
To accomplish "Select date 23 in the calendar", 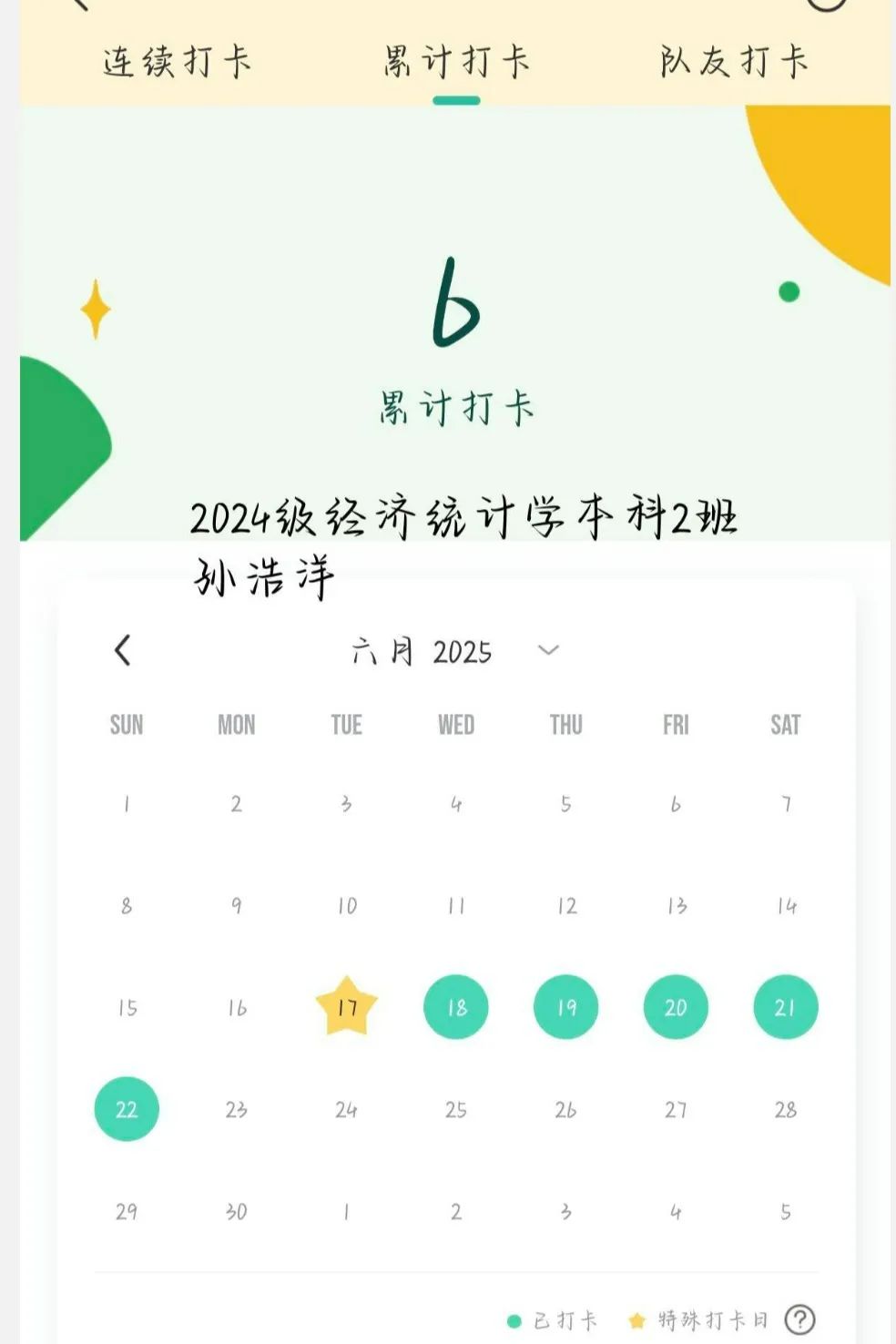I will tap(237, 1109).
